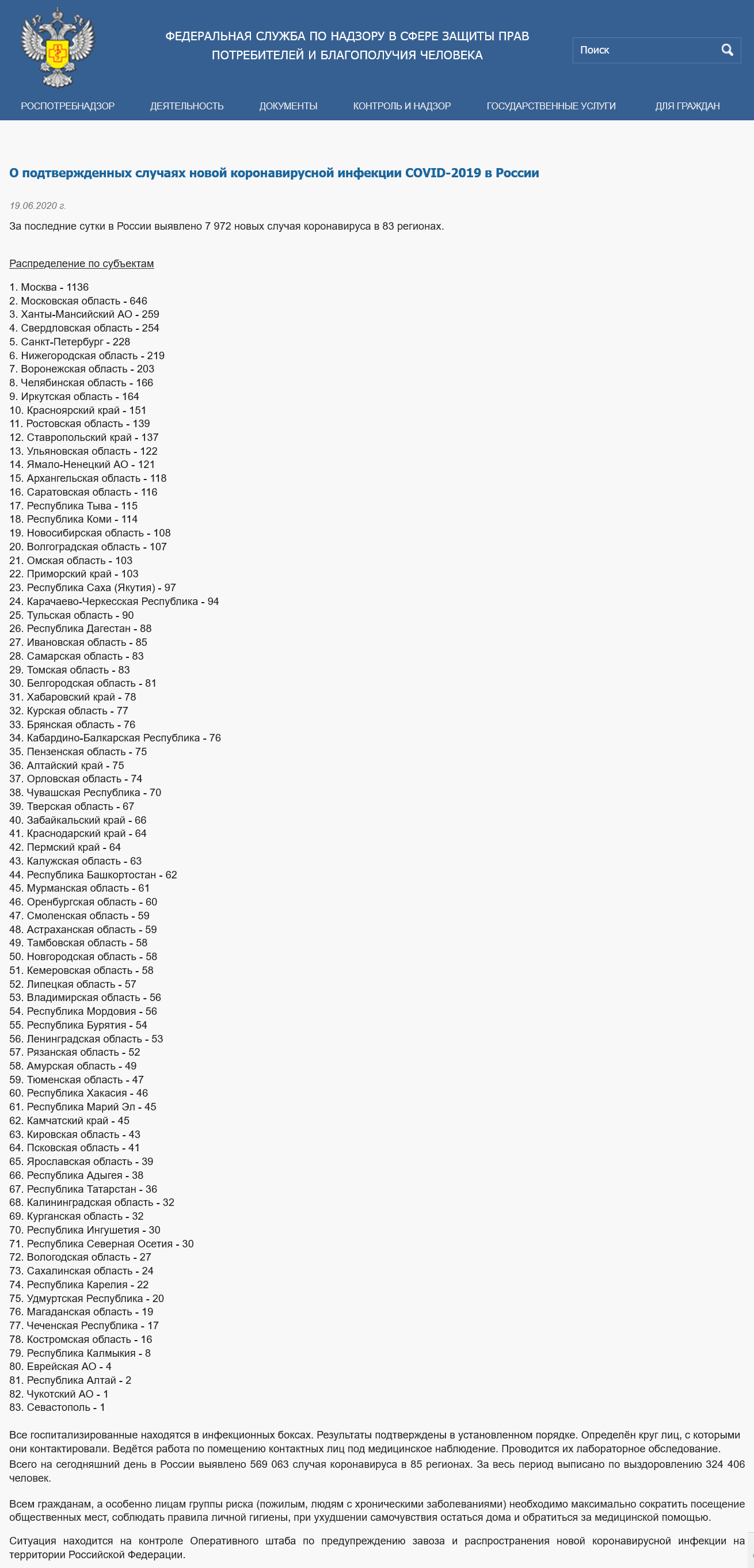This screenshot has width=754, height=1568.
Task: Tap the Поиск search field
Action: tap(645, 50)
